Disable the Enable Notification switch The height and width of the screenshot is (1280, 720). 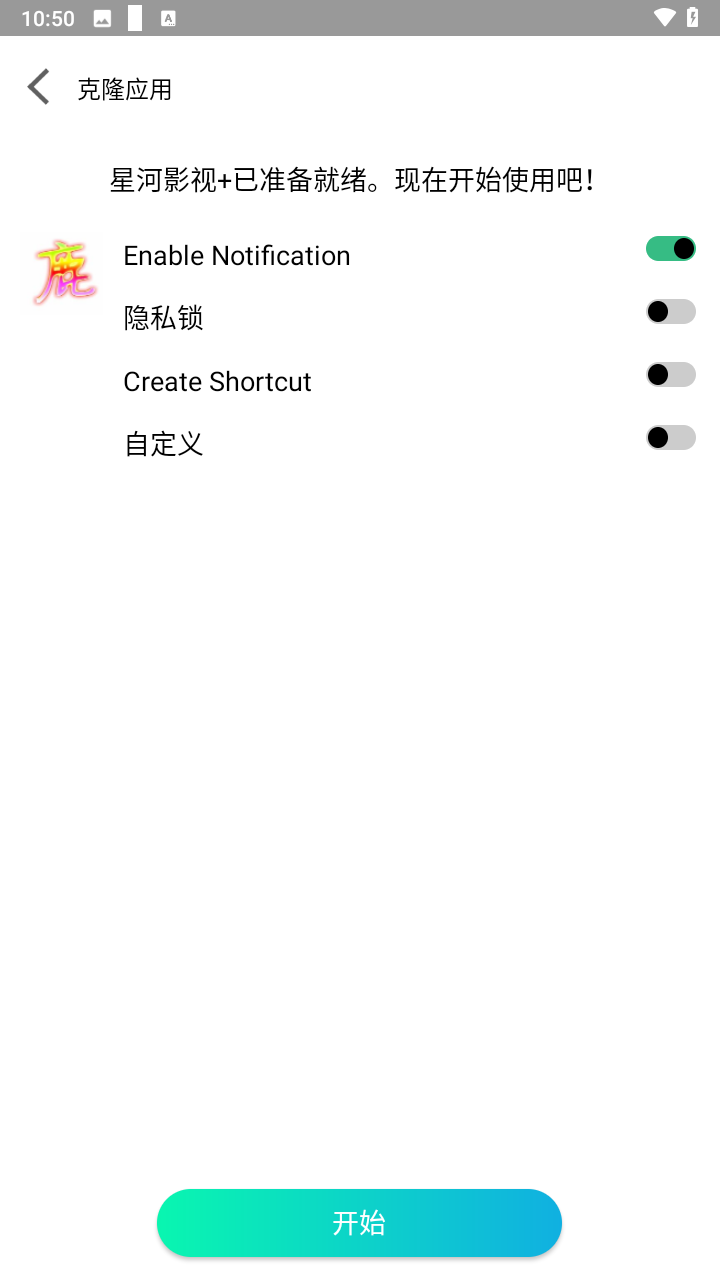tap(670, 248)
